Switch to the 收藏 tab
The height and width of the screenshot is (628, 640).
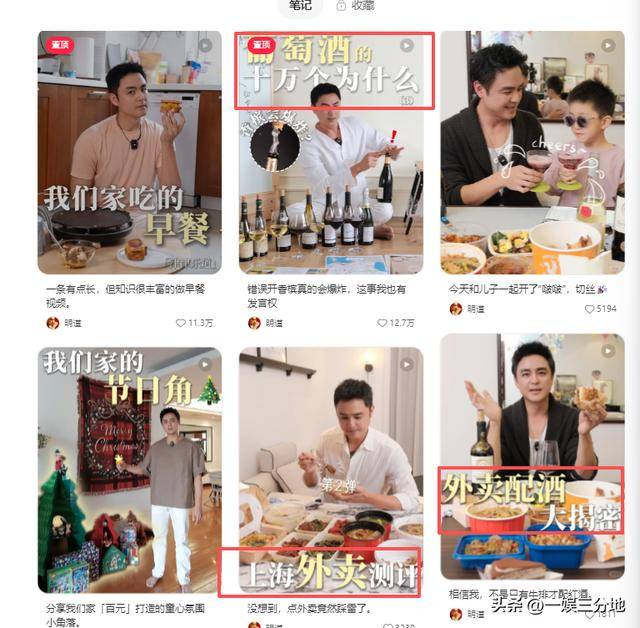tap(356, 6)
